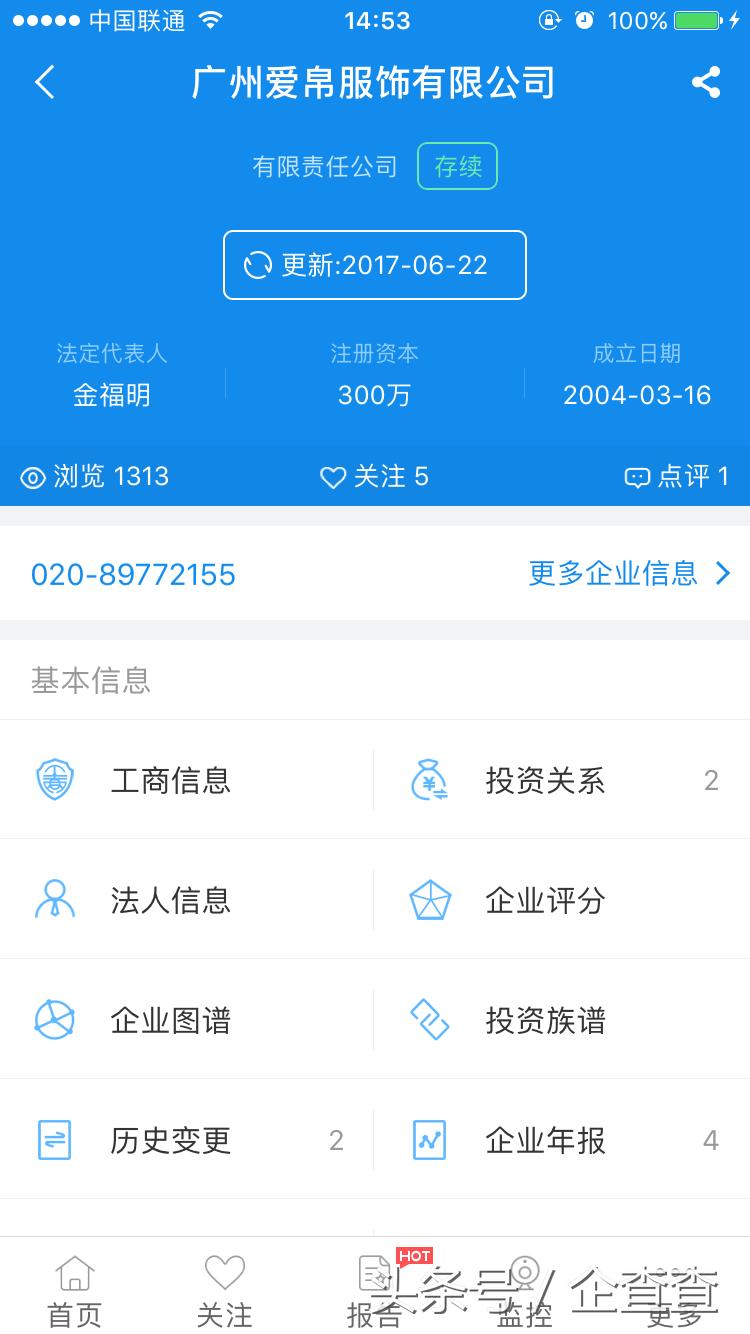Open 历史变更 history changes icon
750x1334 pixels.
coord(55,1139)
